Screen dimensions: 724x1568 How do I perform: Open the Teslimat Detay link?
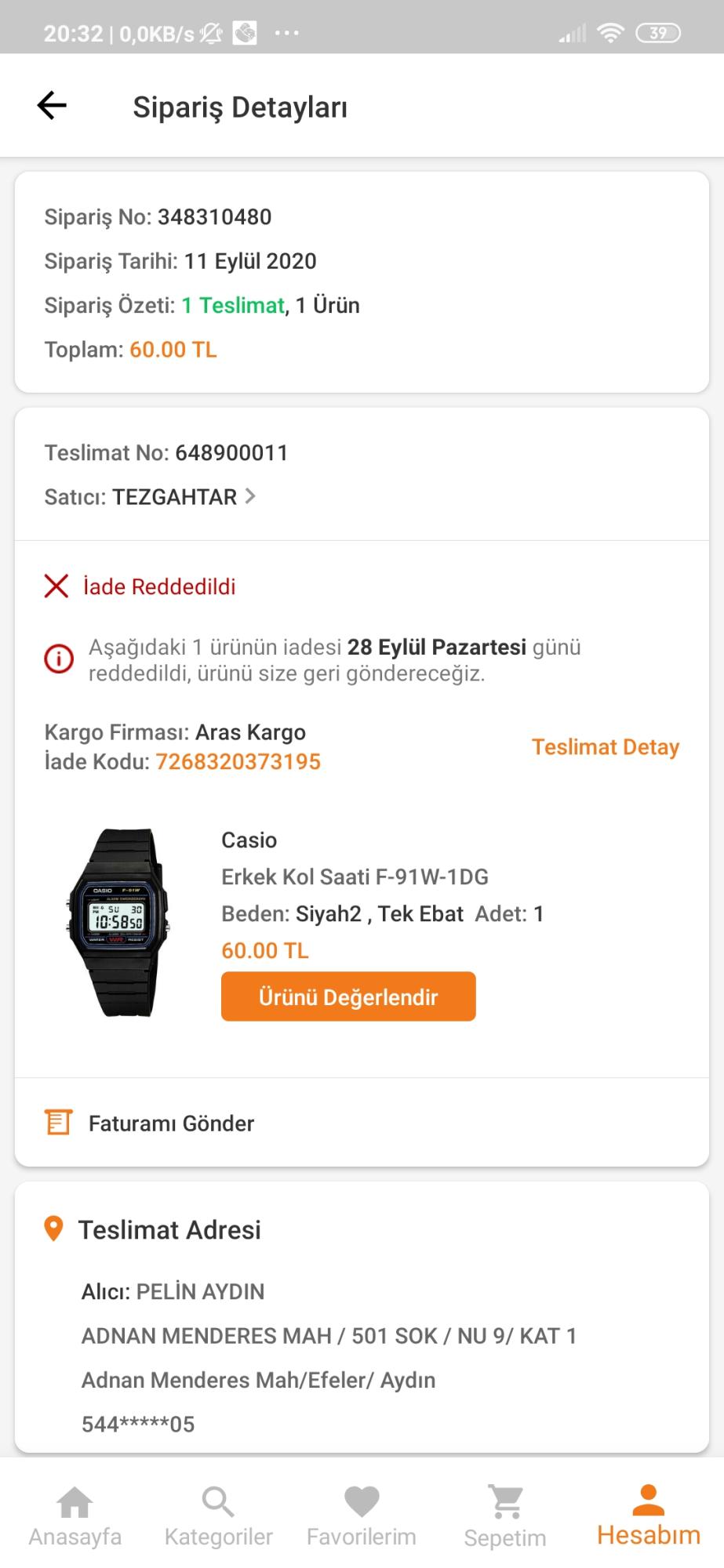[606, 747]
